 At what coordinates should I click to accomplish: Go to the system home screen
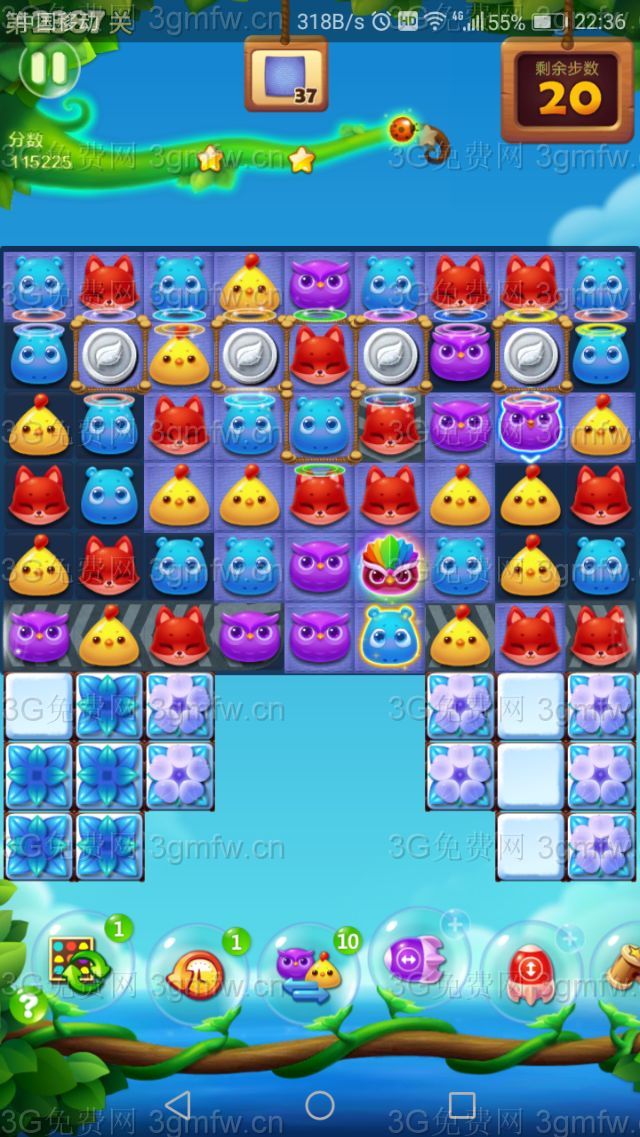(320, 1105)
